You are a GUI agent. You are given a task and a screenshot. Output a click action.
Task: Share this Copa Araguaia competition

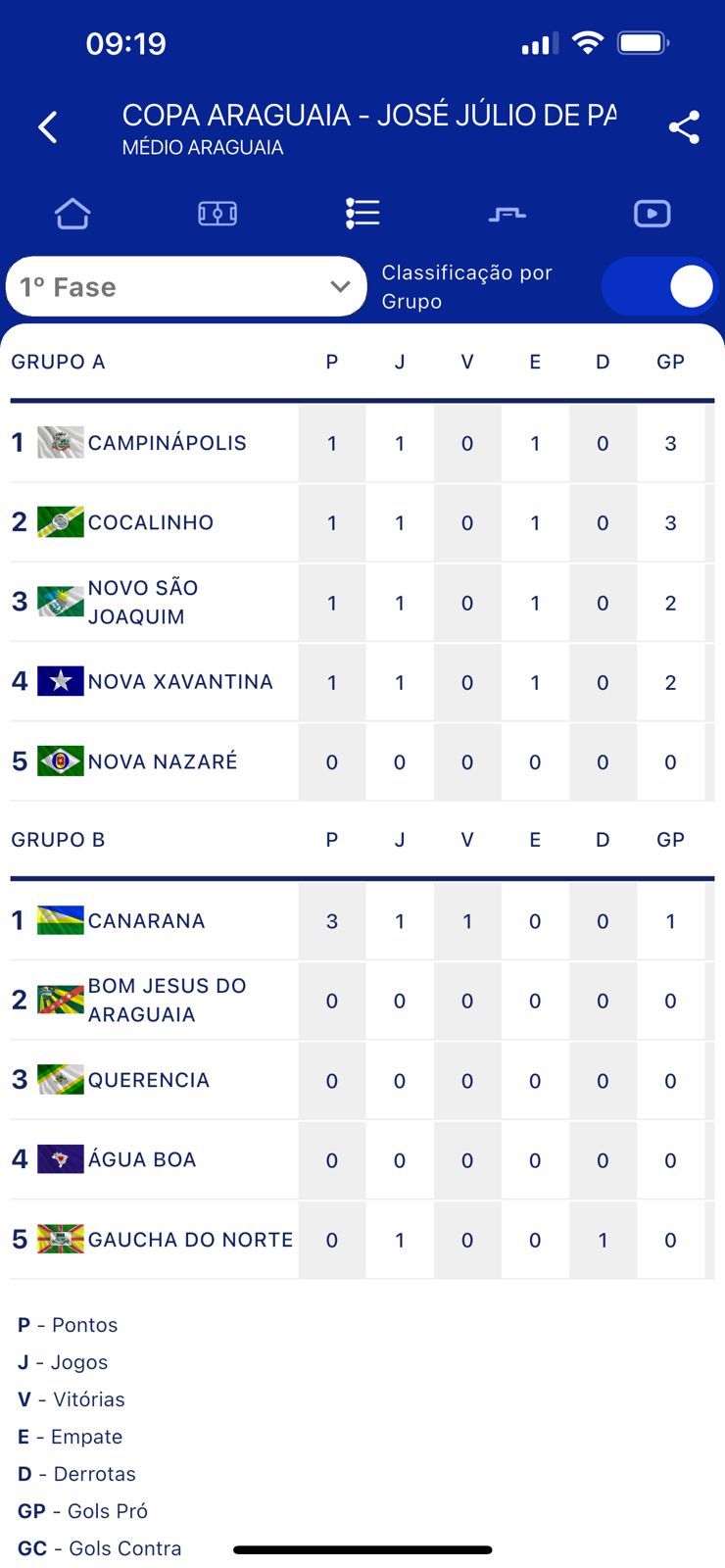(x=683, y=127)
